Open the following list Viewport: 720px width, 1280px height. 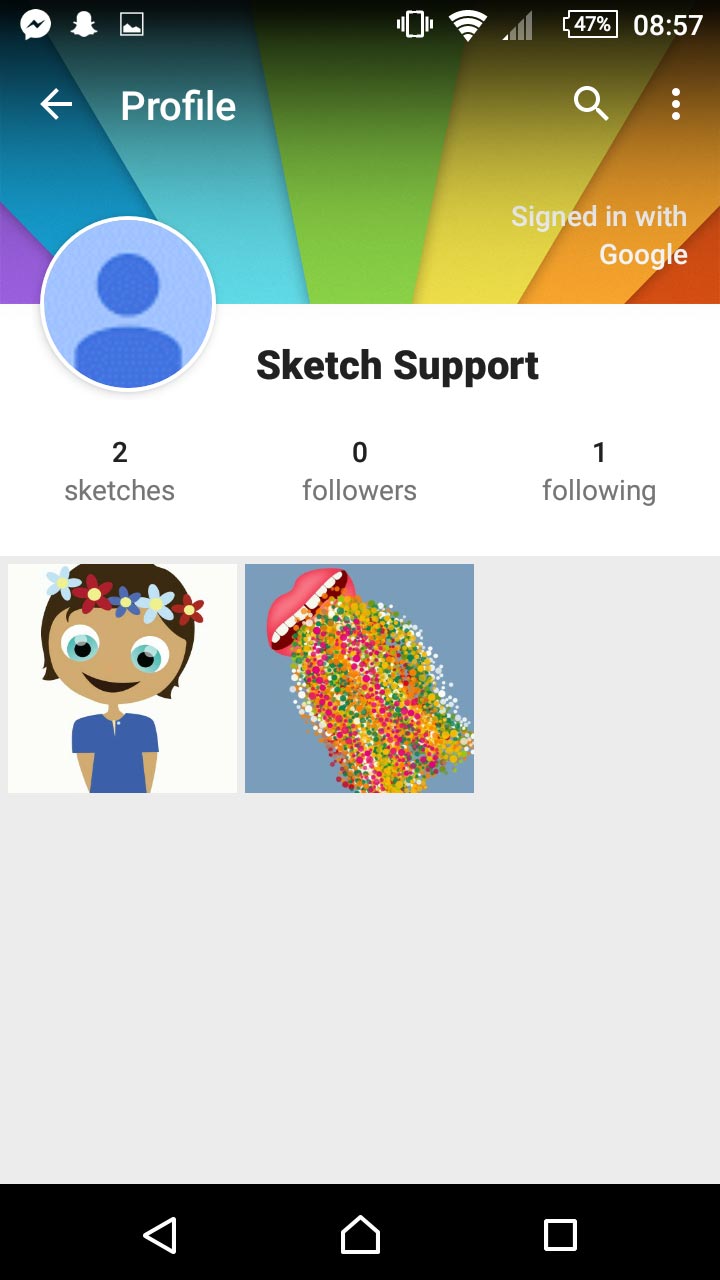(x=599, y=472)
